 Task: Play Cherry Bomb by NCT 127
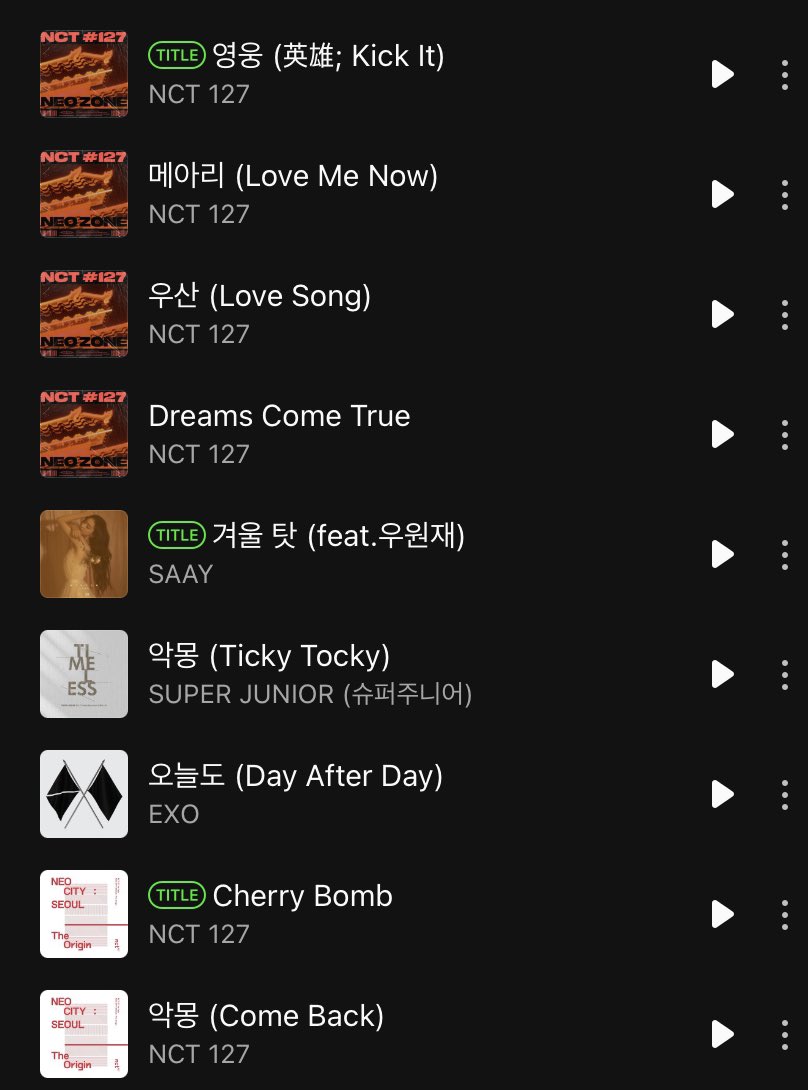point(722,914)
